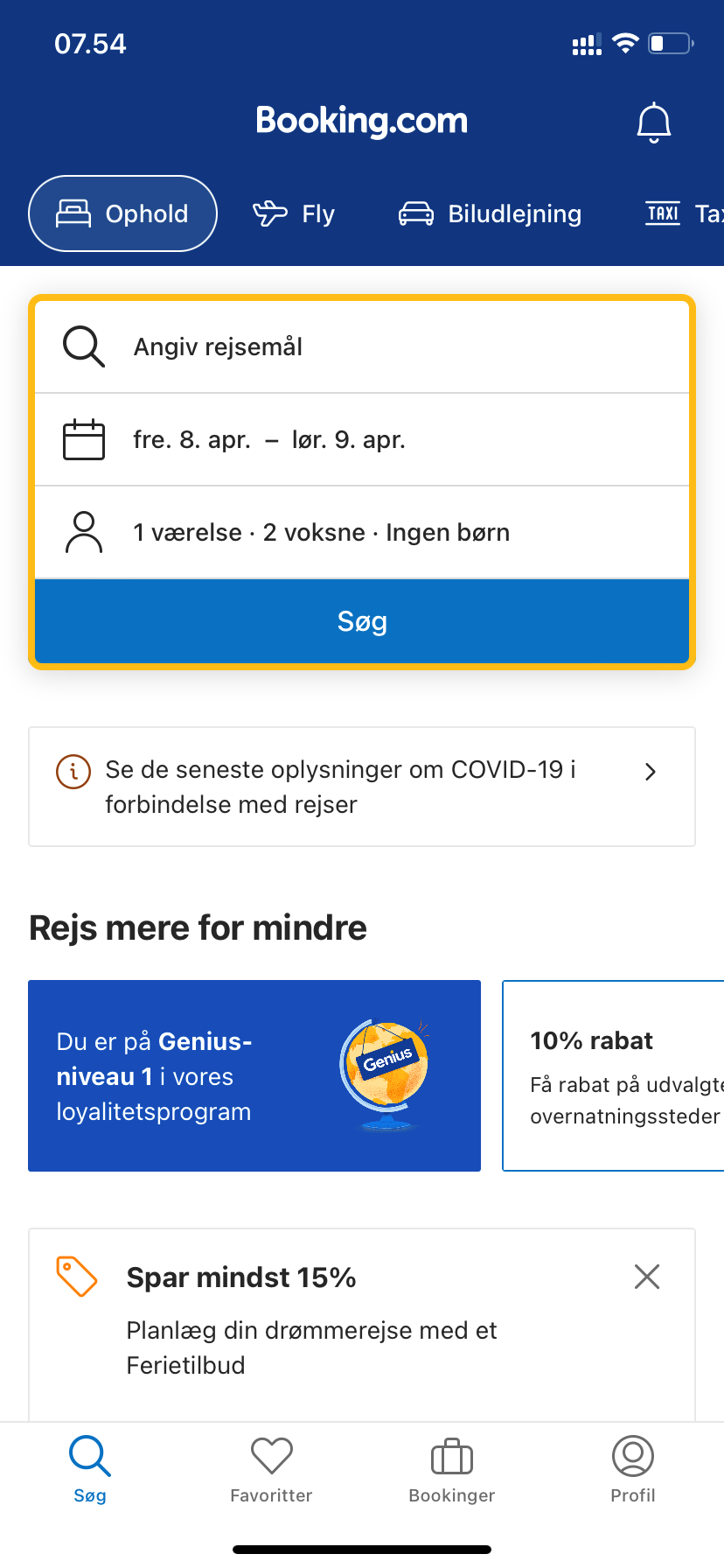Switch to the Fly tab
The image size is (724, 1568).
(x=294, y=213)
